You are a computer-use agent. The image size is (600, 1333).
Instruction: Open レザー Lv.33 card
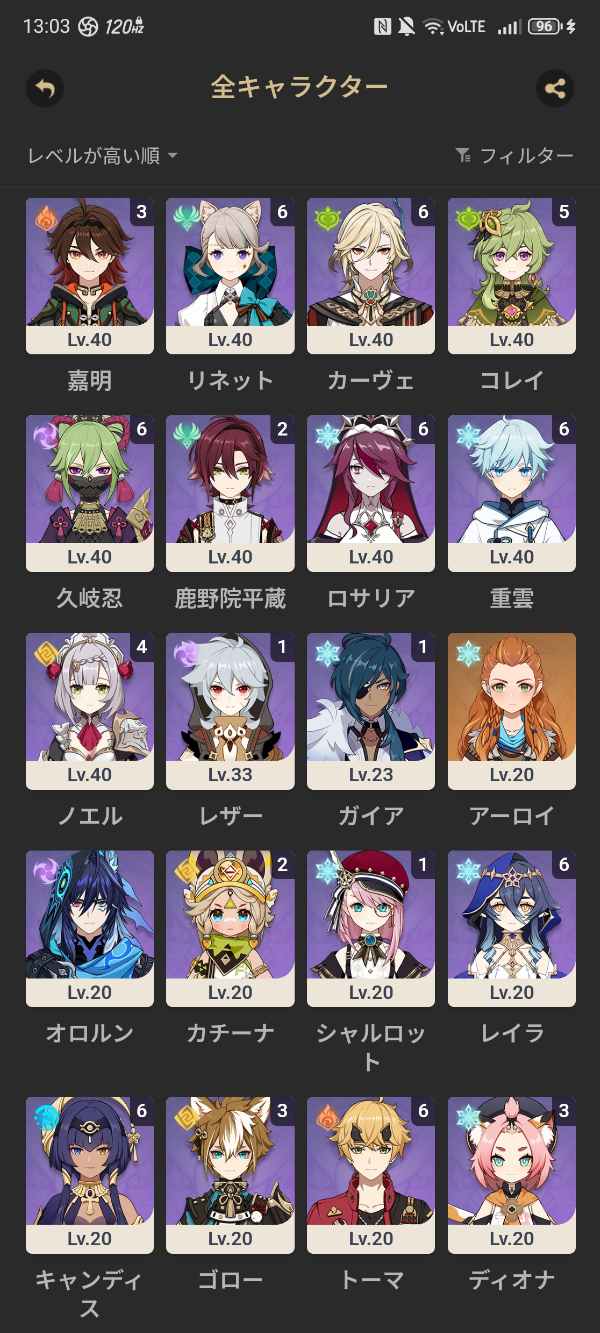click(230, 711)
